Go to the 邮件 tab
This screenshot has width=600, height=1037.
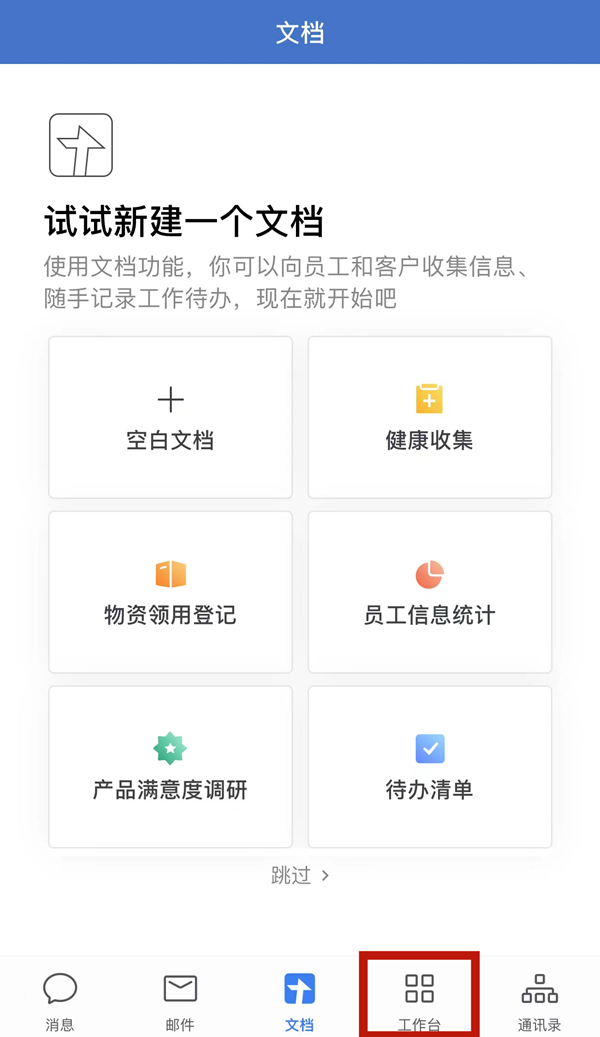point(180,1000)
